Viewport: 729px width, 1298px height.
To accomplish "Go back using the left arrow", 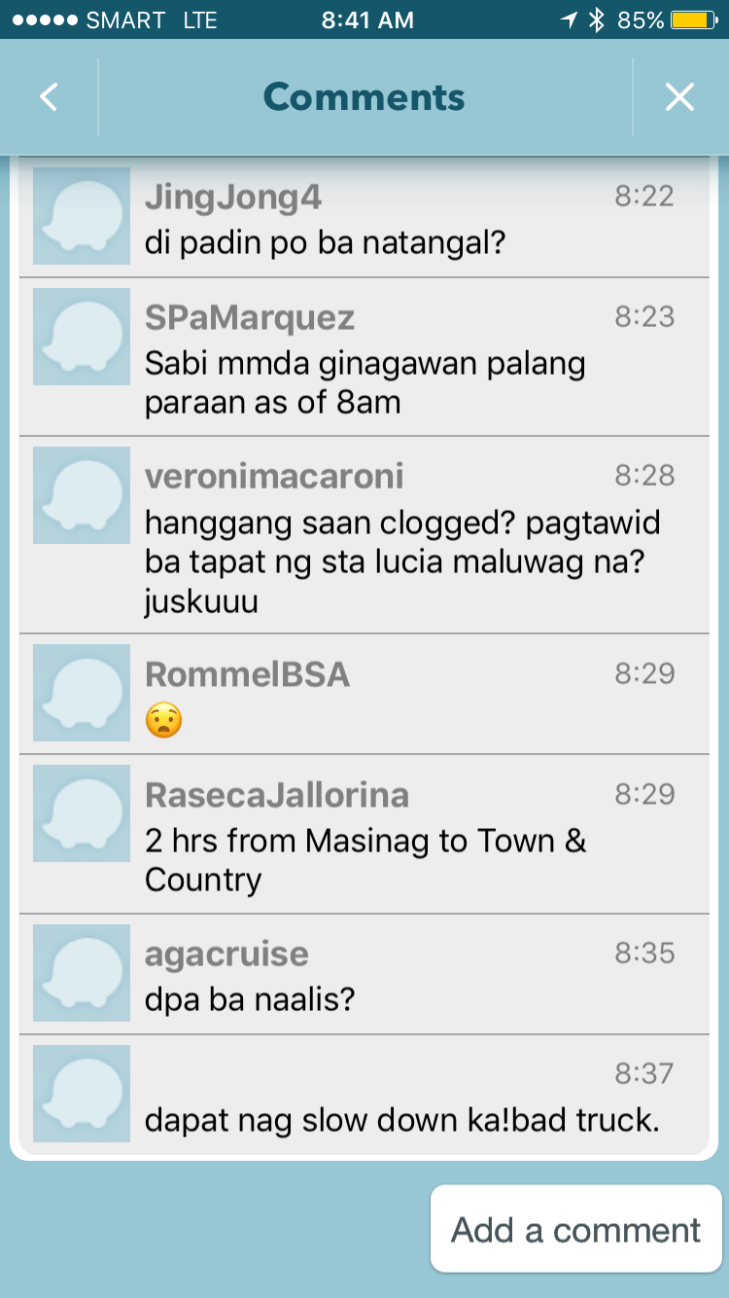I will [x=48, y=97].
